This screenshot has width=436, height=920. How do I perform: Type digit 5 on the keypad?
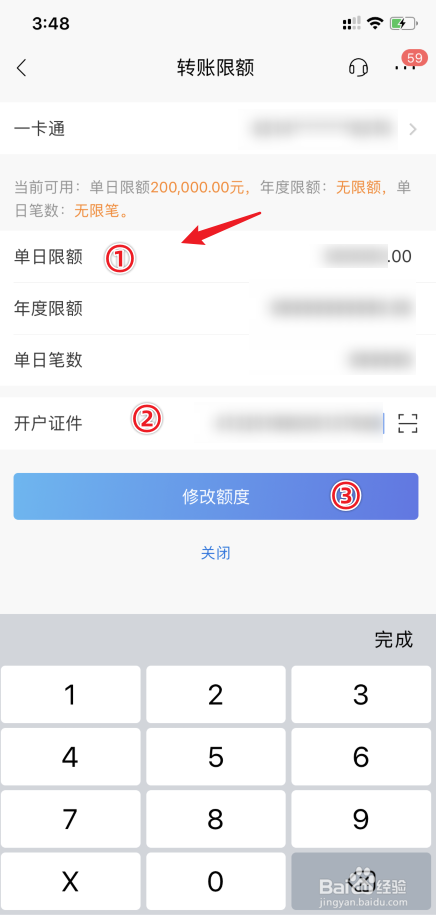click(216, 757)
